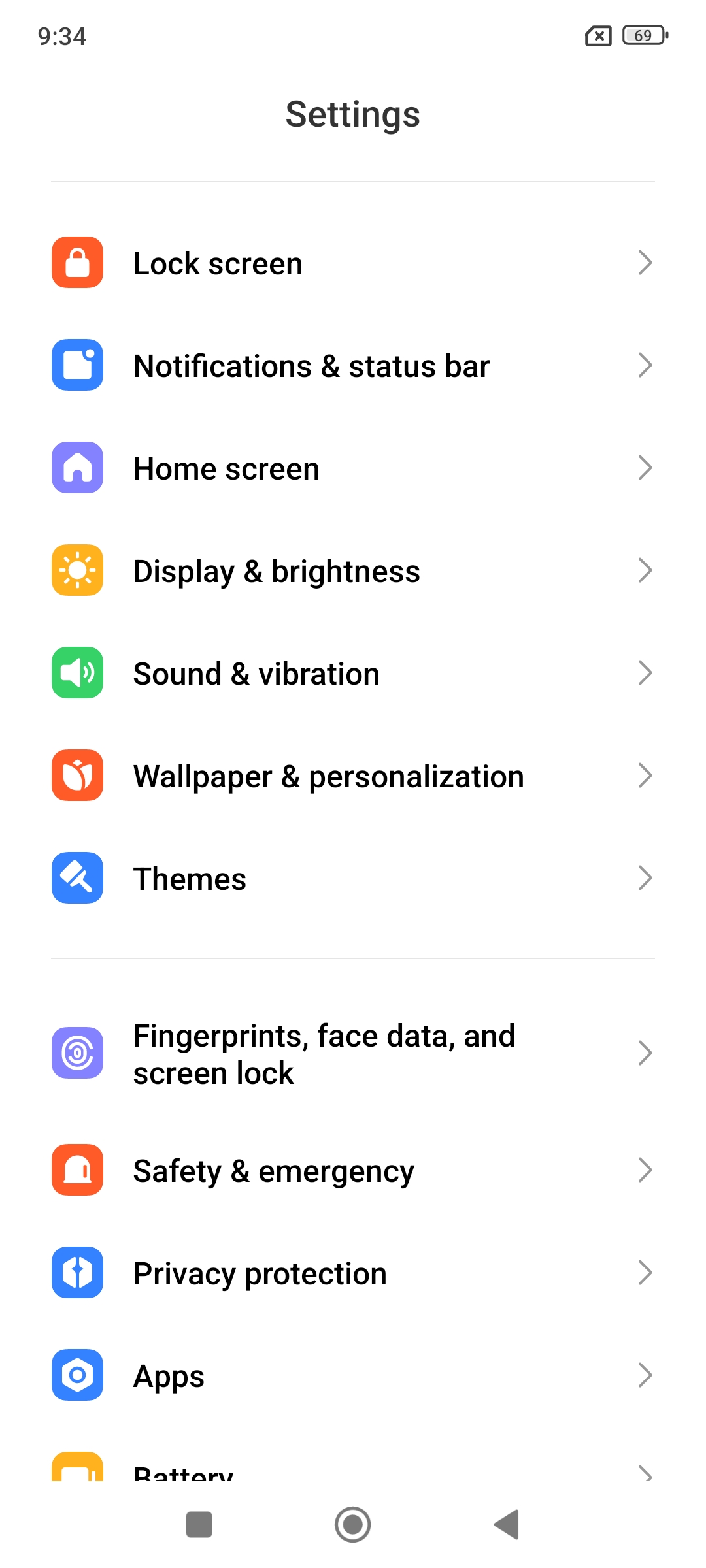Open Display & brightness
The height and width of the screenshot is (1568, 706).
pyautogui.click(x=353, y=571)
